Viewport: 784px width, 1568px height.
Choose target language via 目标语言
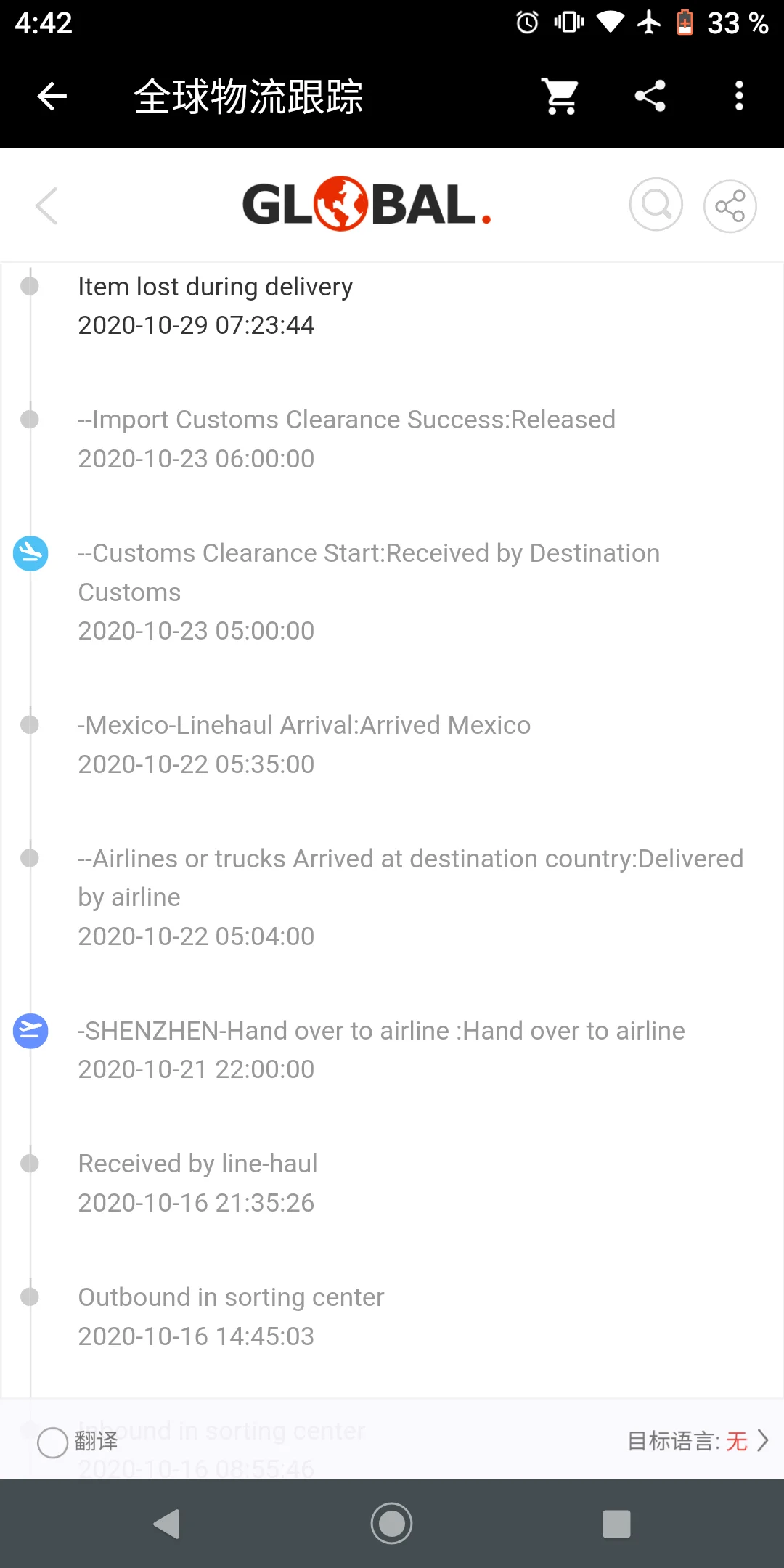pos(697,1441)
